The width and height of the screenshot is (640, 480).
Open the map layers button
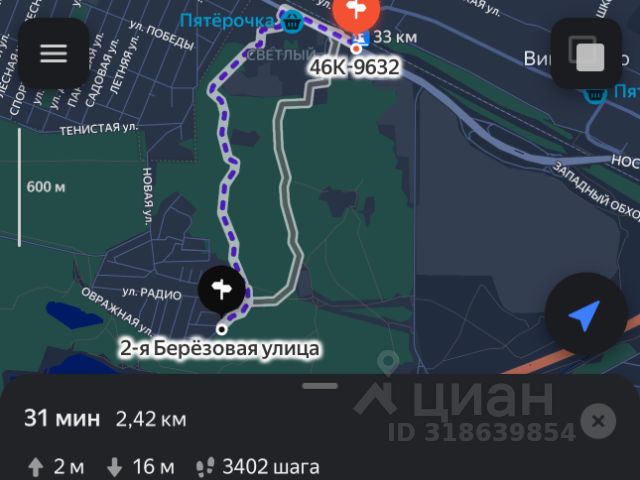[x=586, y=53]
